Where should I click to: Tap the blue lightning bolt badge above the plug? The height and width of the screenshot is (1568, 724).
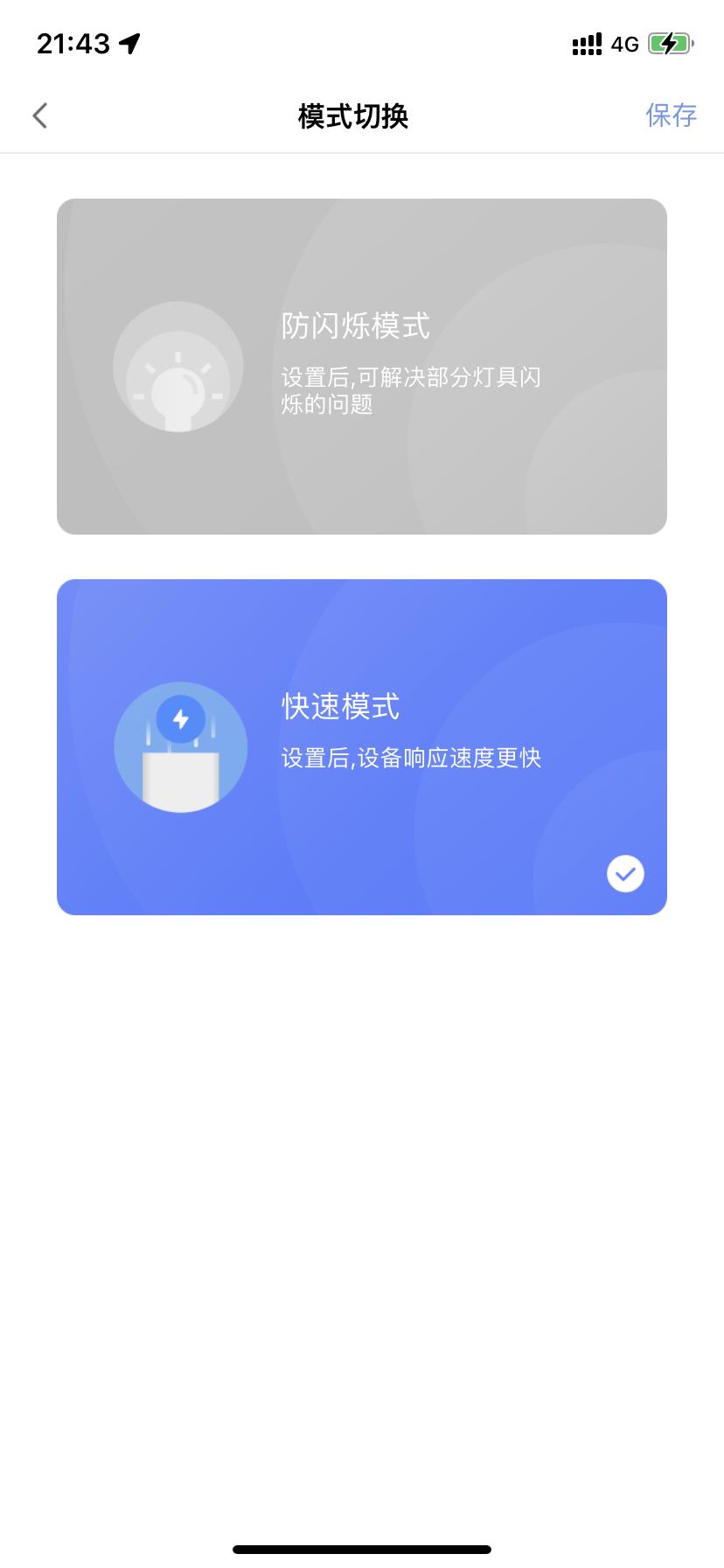pyautogui.click(x=181, y=717)
